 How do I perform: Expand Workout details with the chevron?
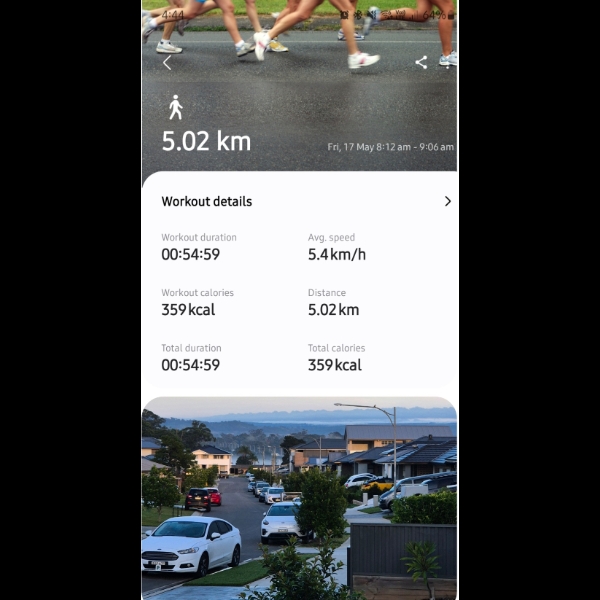(447, 201)
